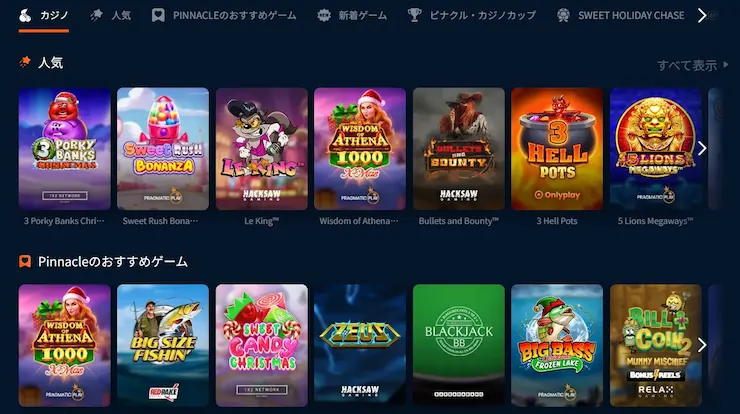Open Bullets and Bounty game
740x414 pixels.
point(458,148)
